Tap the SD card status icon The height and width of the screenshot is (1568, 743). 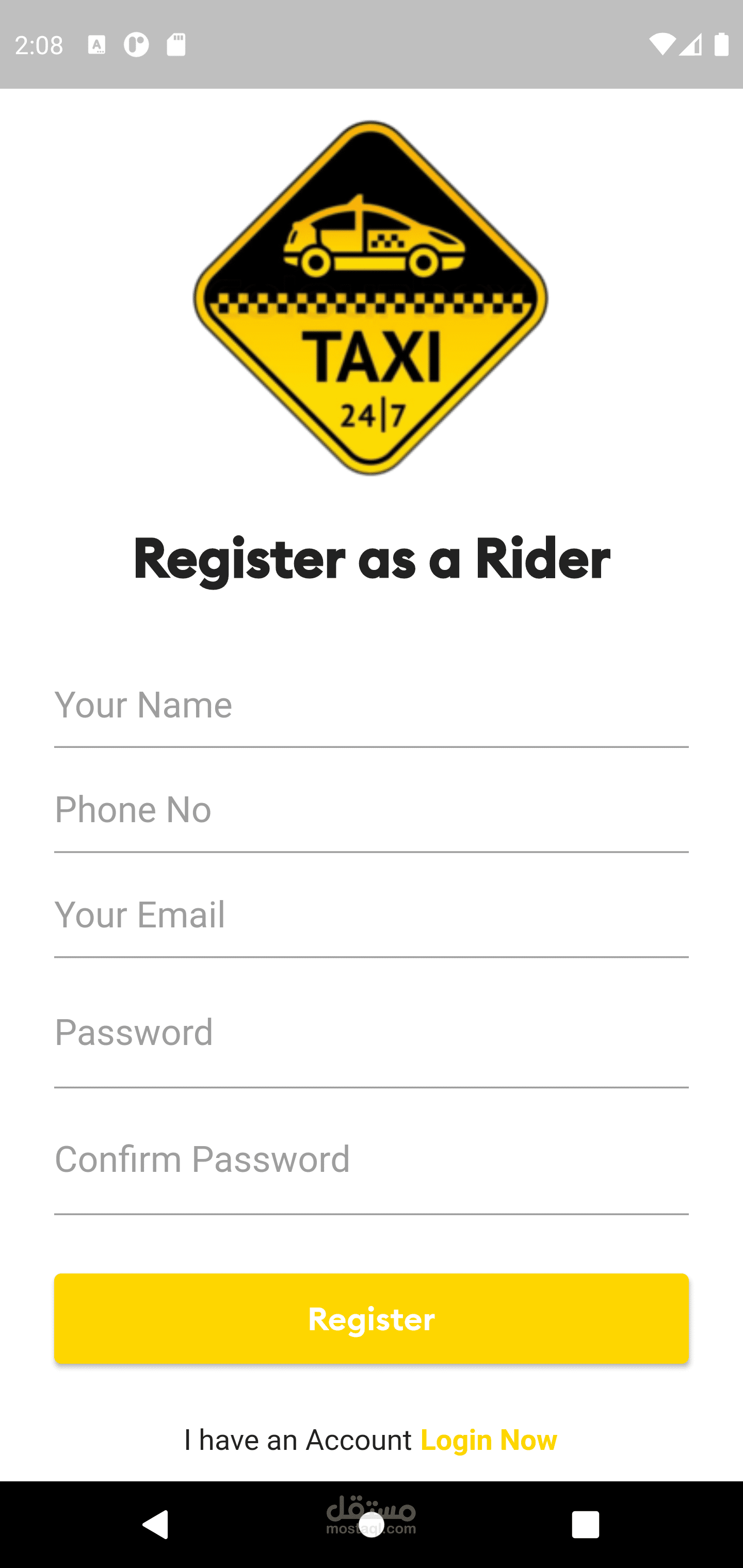point(176,45)
